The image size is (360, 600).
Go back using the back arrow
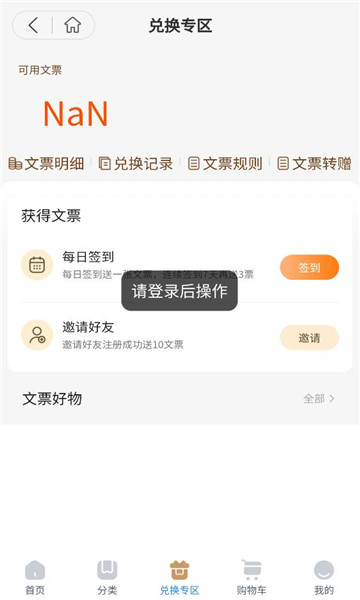pyautogui.click(x=33, y=25)
